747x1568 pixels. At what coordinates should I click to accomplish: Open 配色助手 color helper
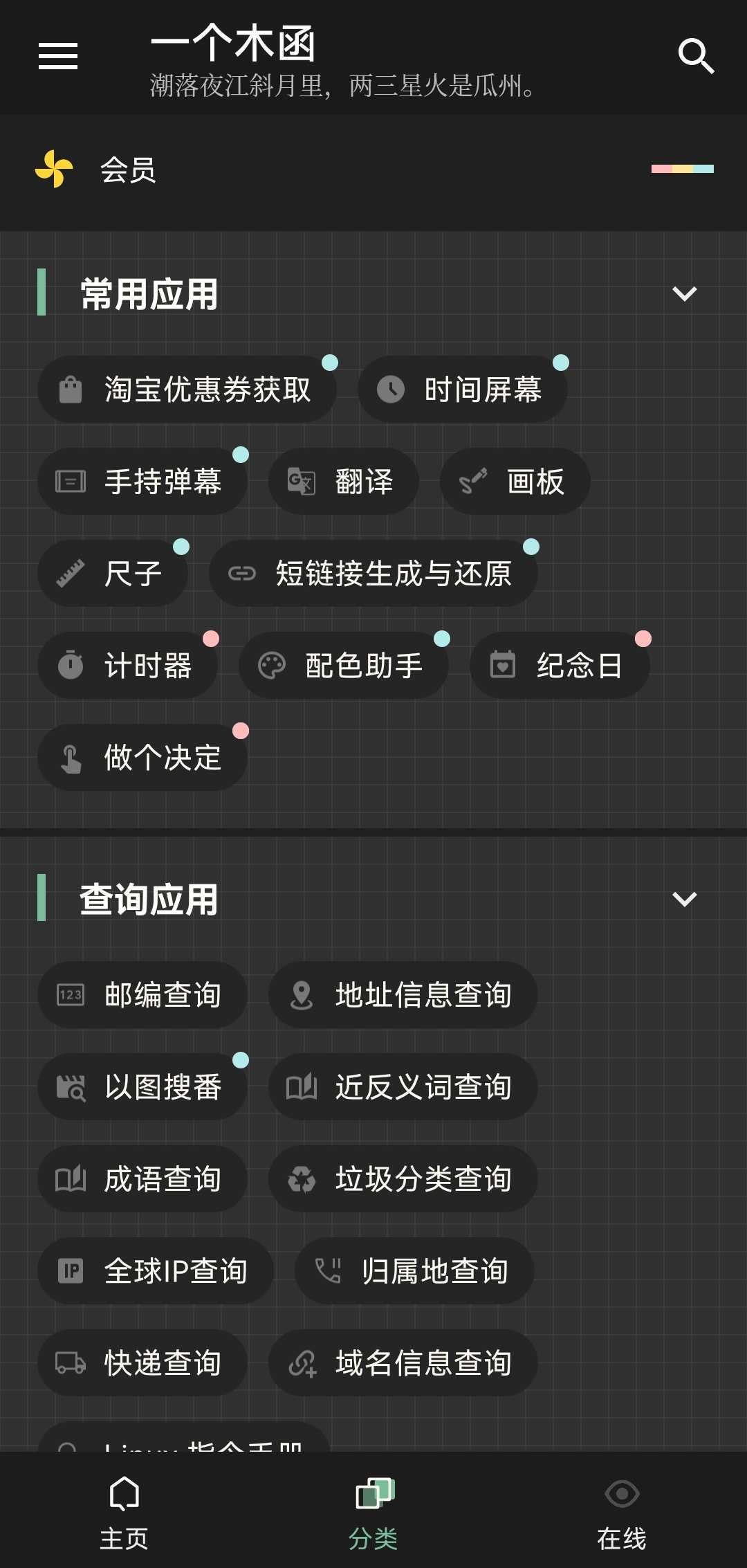tap(344, 666)
